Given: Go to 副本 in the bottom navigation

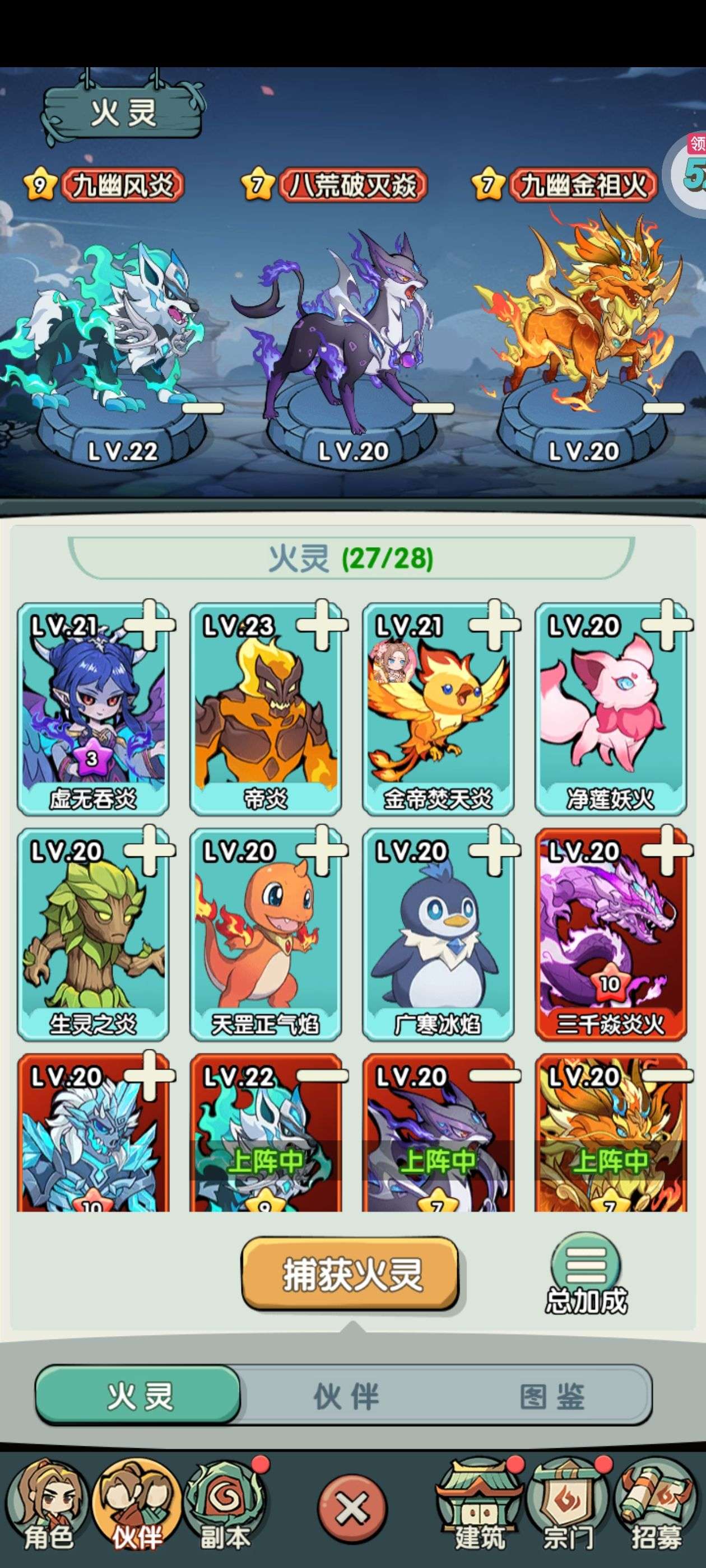Looking at the screenshot, I should point(225,1505).
